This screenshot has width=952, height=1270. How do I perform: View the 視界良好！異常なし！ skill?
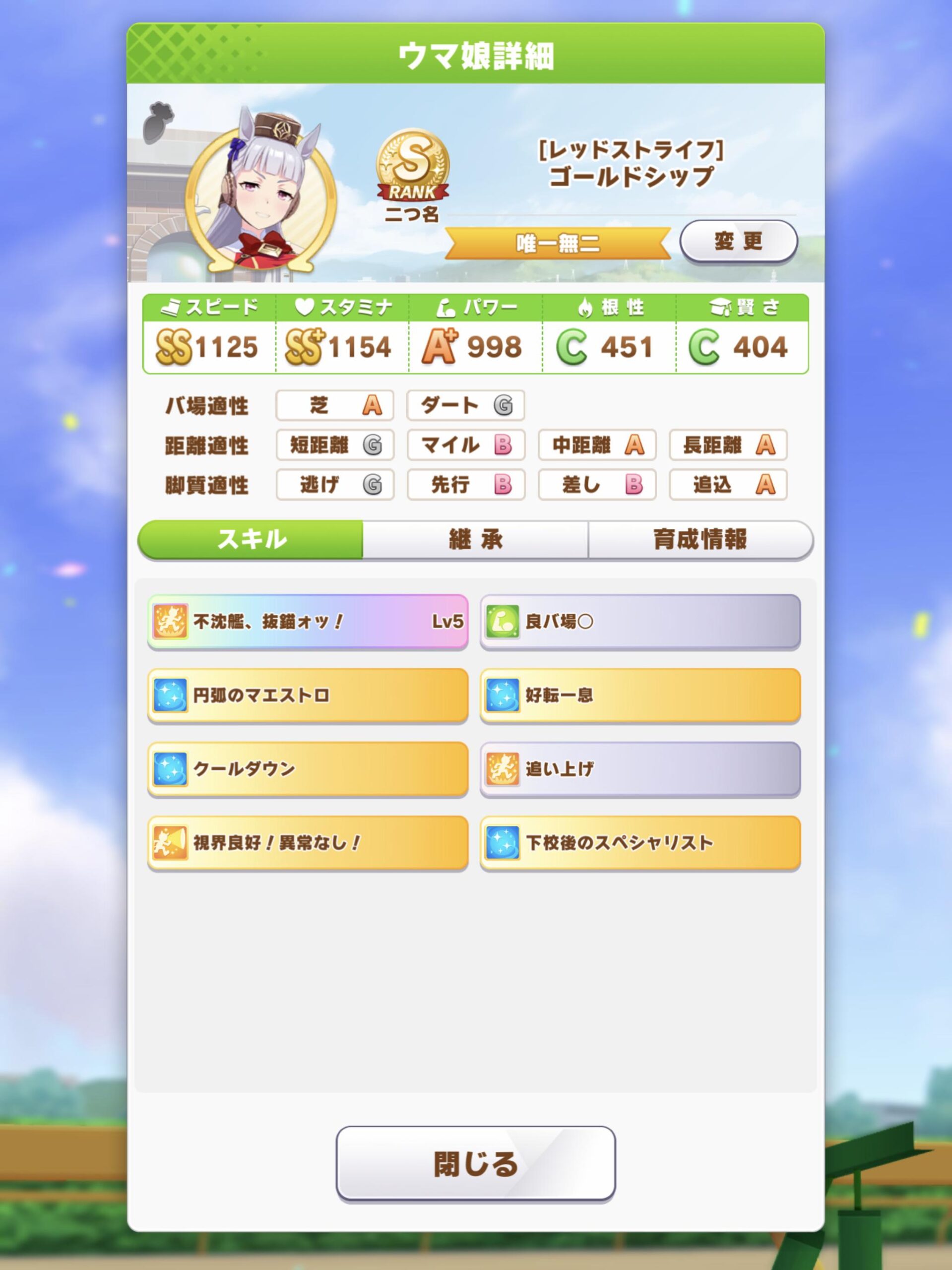(x=308, y=843)
